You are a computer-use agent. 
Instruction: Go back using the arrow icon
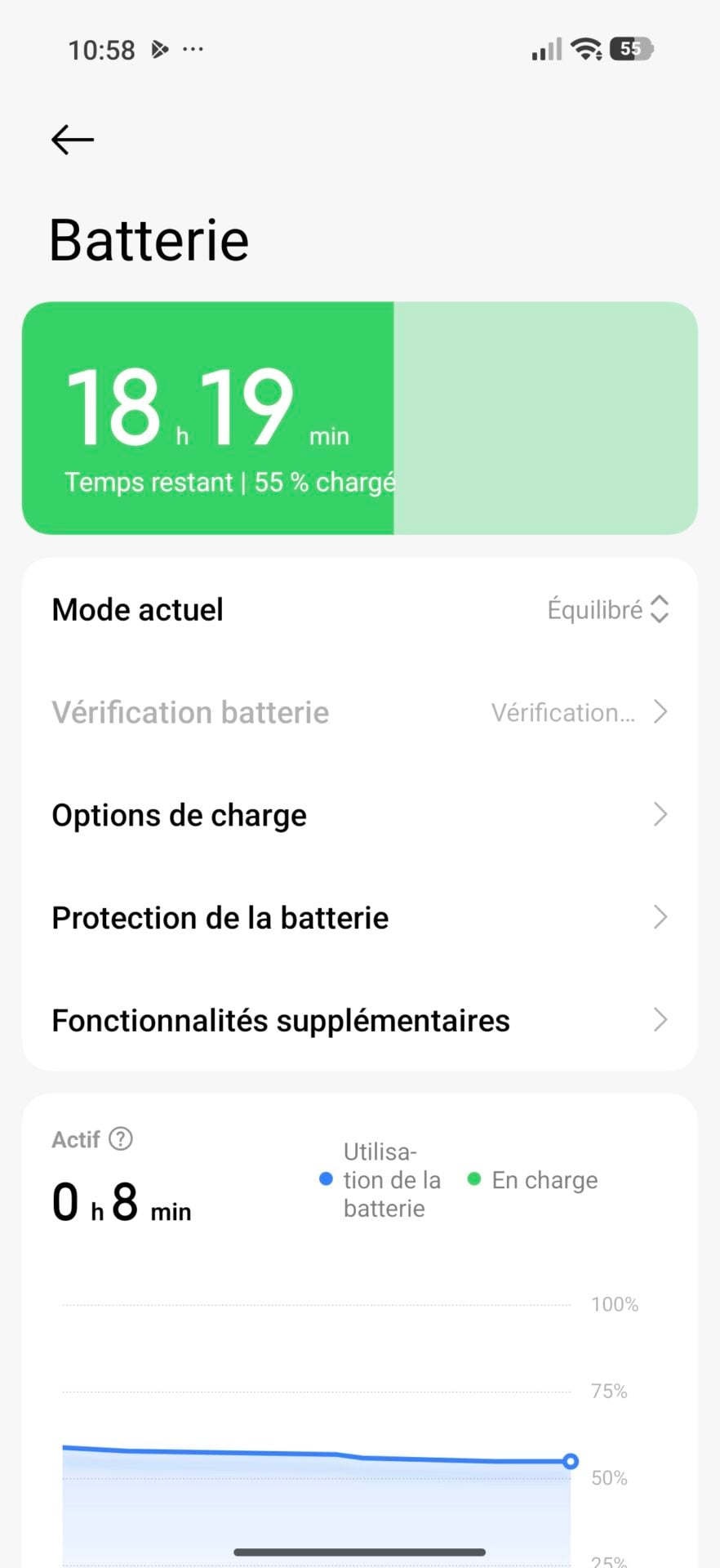tap(73, 140)
